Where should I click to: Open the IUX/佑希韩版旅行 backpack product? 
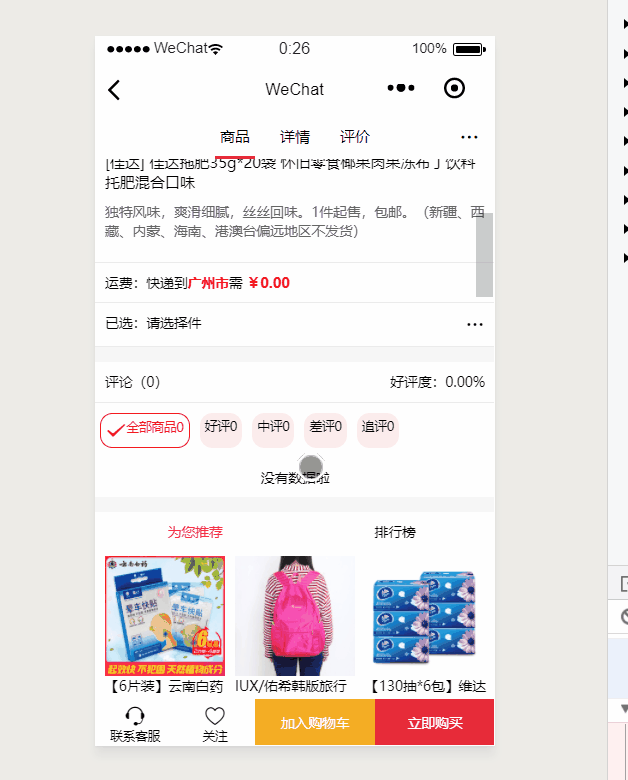tap(295, 616)
